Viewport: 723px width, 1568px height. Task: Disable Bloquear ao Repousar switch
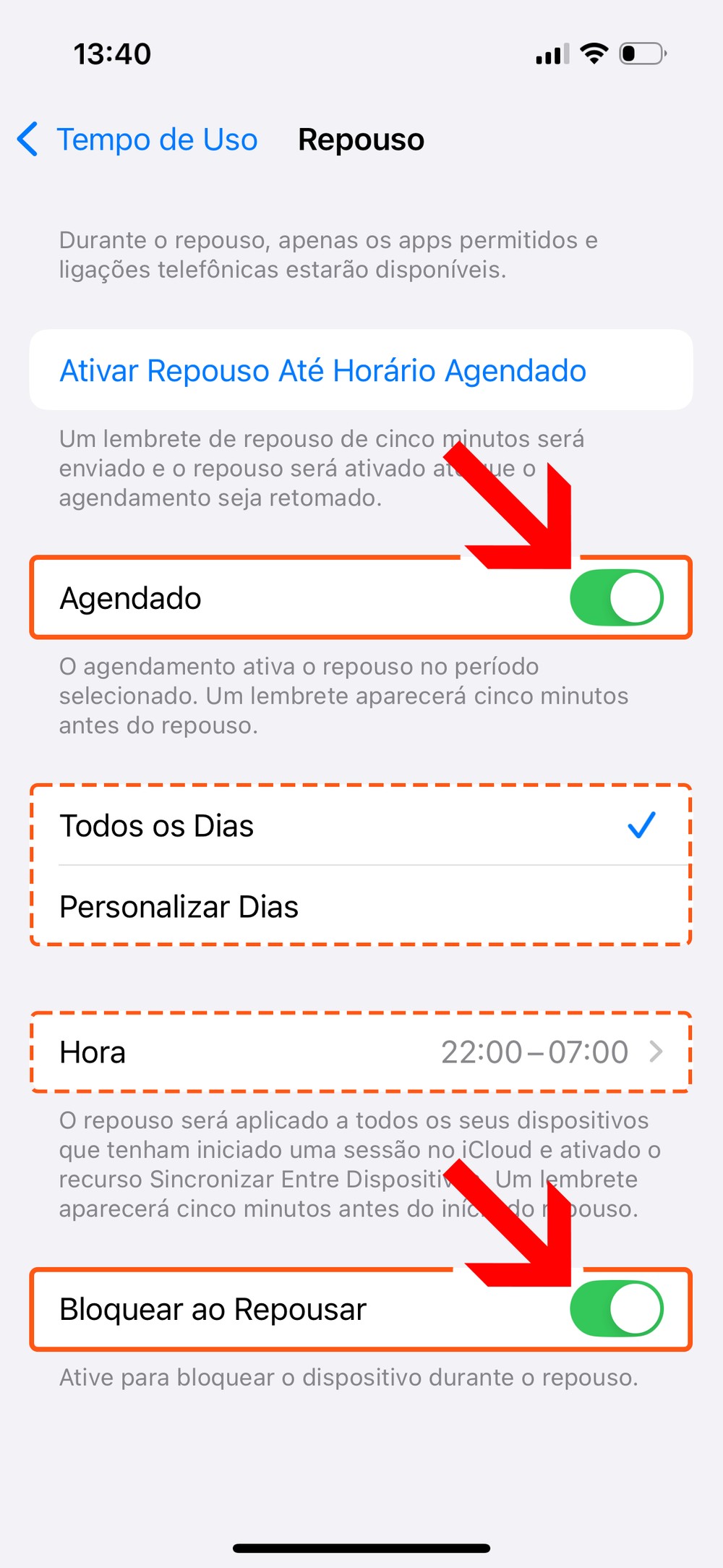(616, 1309)
